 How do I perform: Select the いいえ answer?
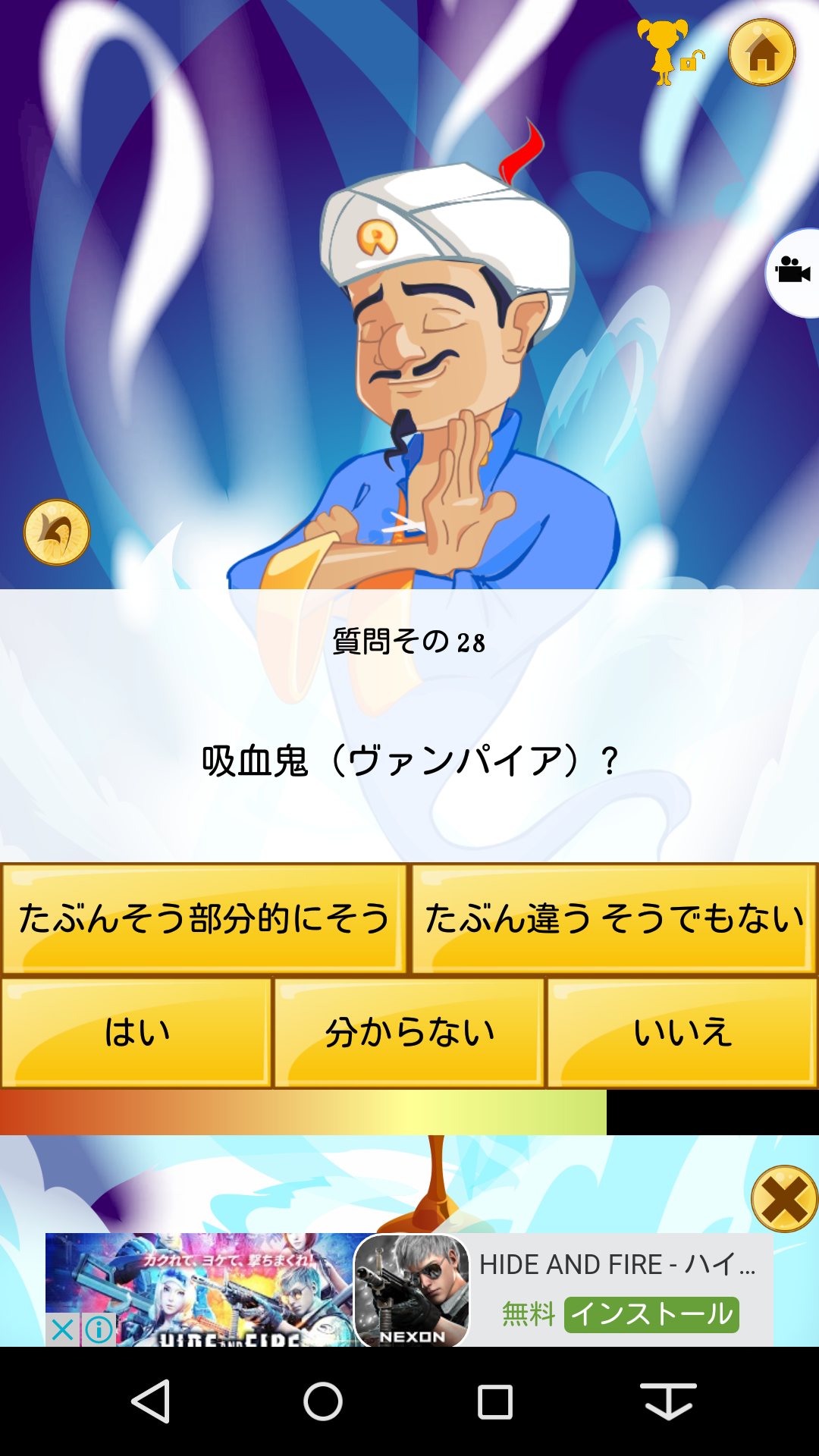pos(682,1032)
